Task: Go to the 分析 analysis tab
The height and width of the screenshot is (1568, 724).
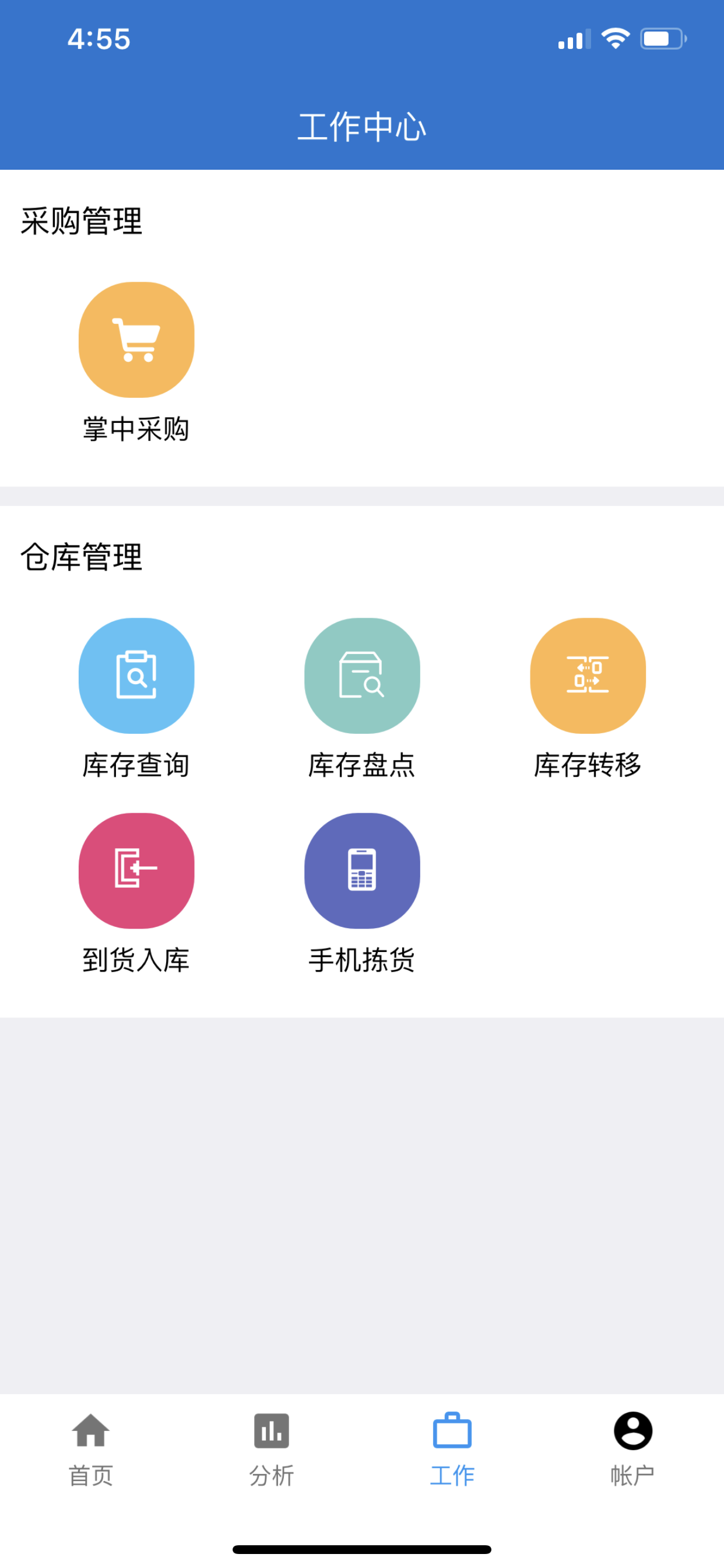Action: click(x=271, y=1450)
